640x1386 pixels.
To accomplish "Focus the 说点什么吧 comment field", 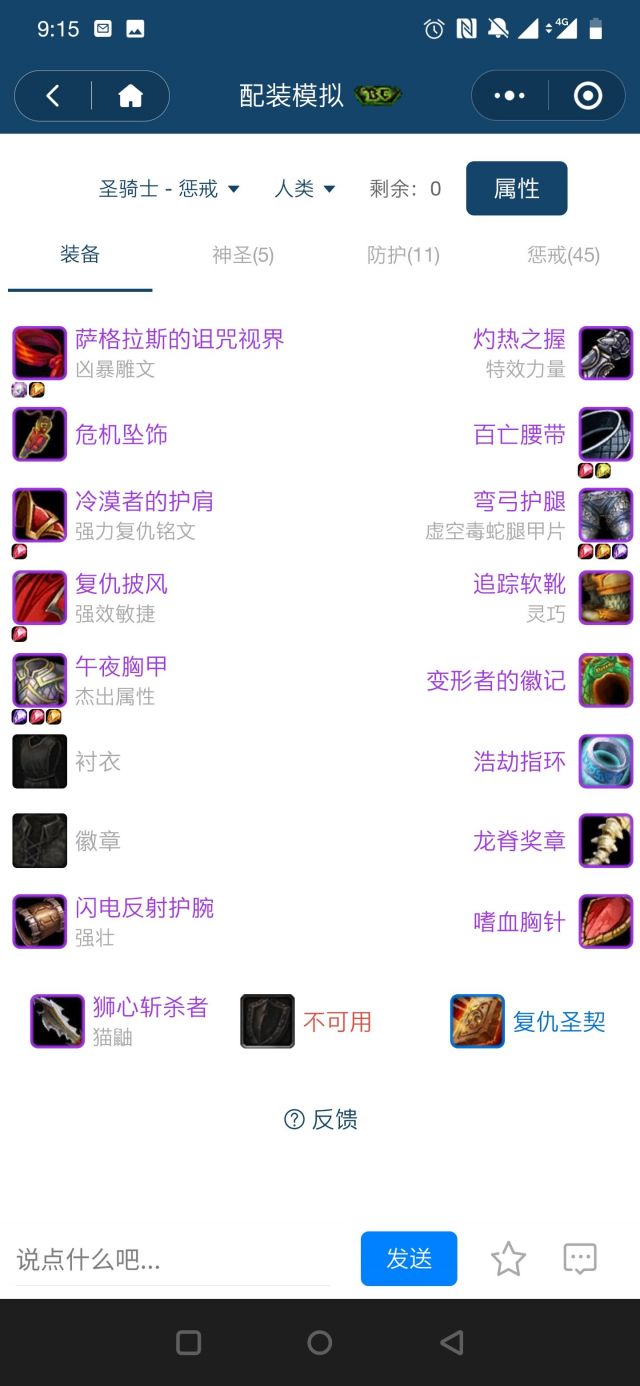I will (172, 1259).
